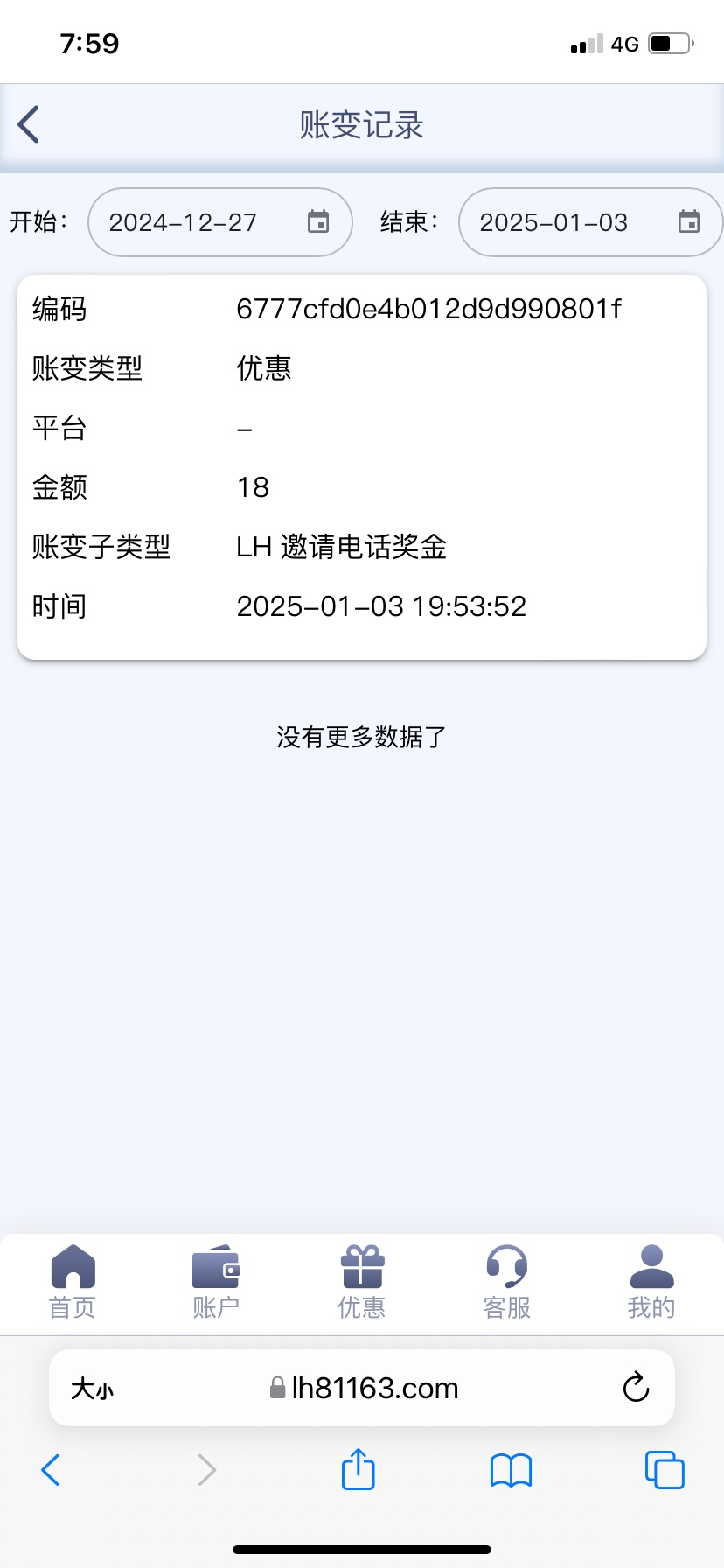Tap the lh81163.com address bar
This screenshot has height=1568, width=724.
[x=362, y=1388]
